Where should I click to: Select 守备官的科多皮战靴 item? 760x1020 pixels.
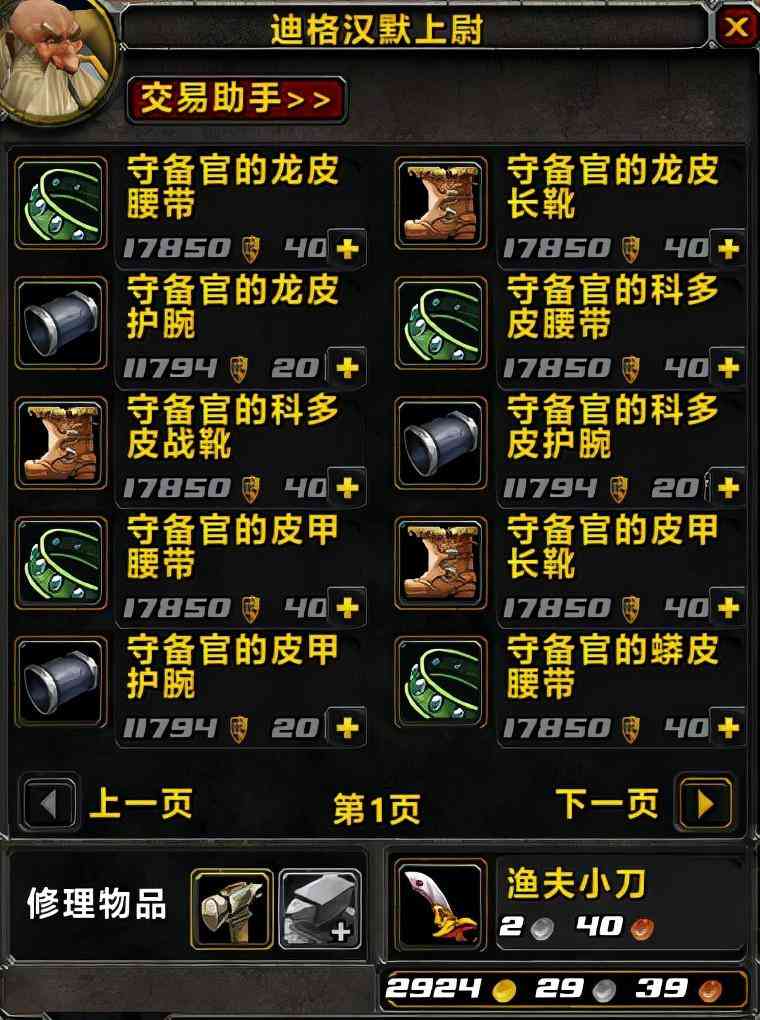coord(61,443)
